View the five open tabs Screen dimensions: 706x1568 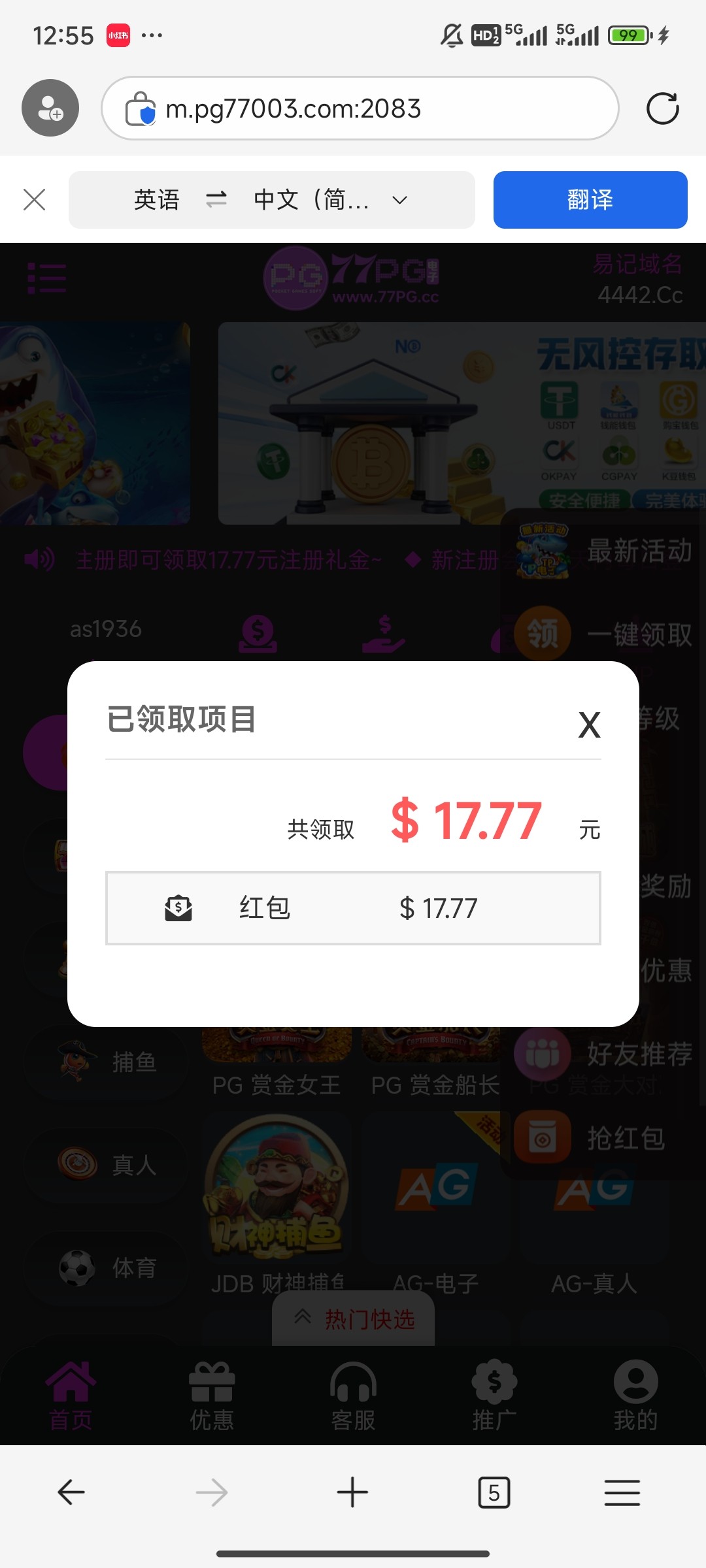click(x=494, y=1492)
